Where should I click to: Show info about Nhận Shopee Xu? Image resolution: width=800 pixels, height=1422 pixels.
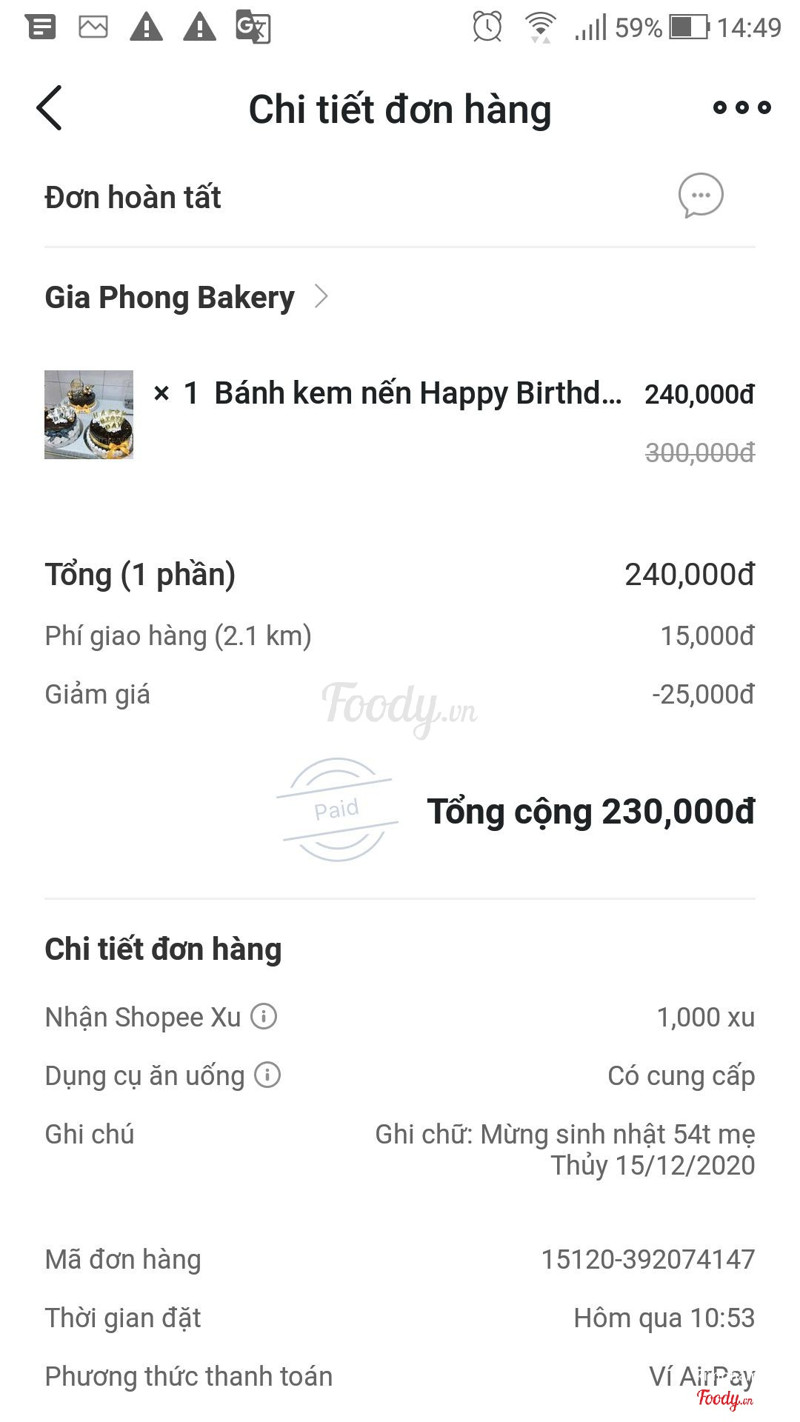264,1017
